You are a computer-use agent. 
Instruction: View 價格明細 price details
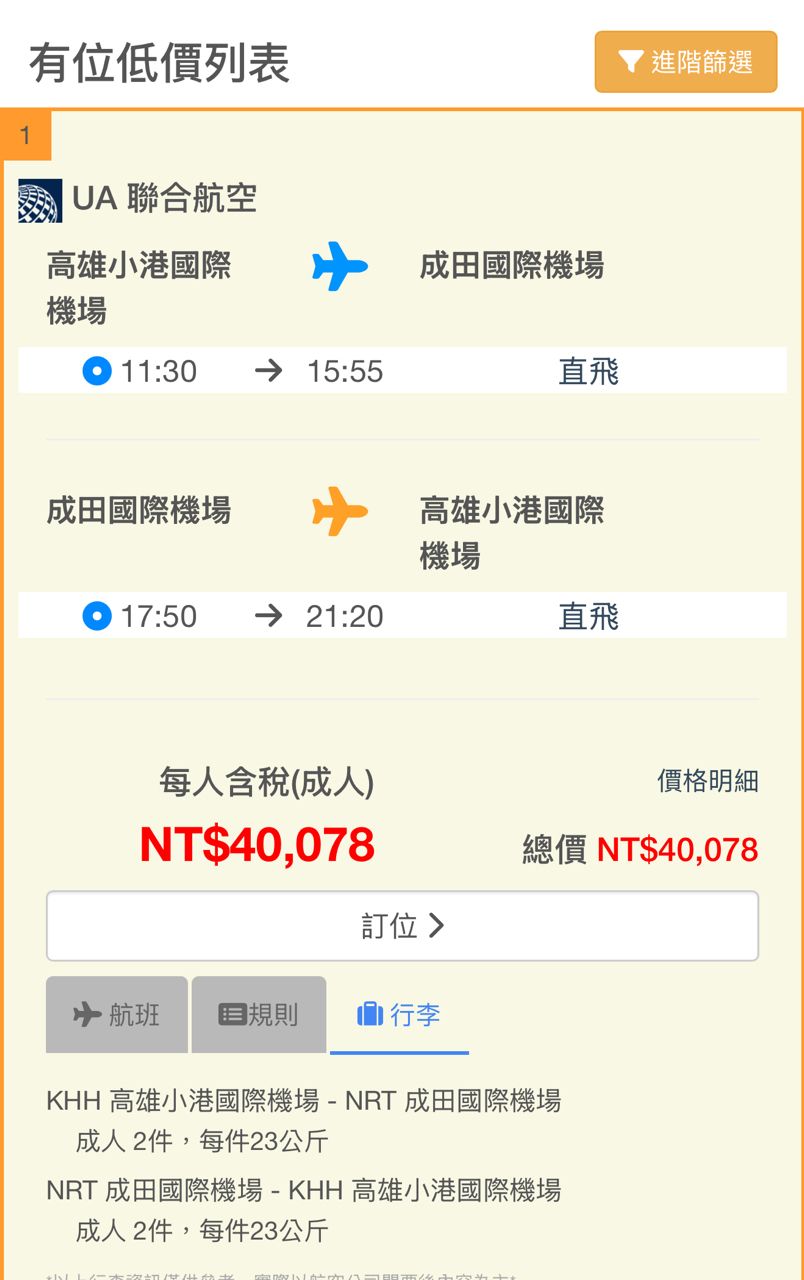tap(707, 781)
